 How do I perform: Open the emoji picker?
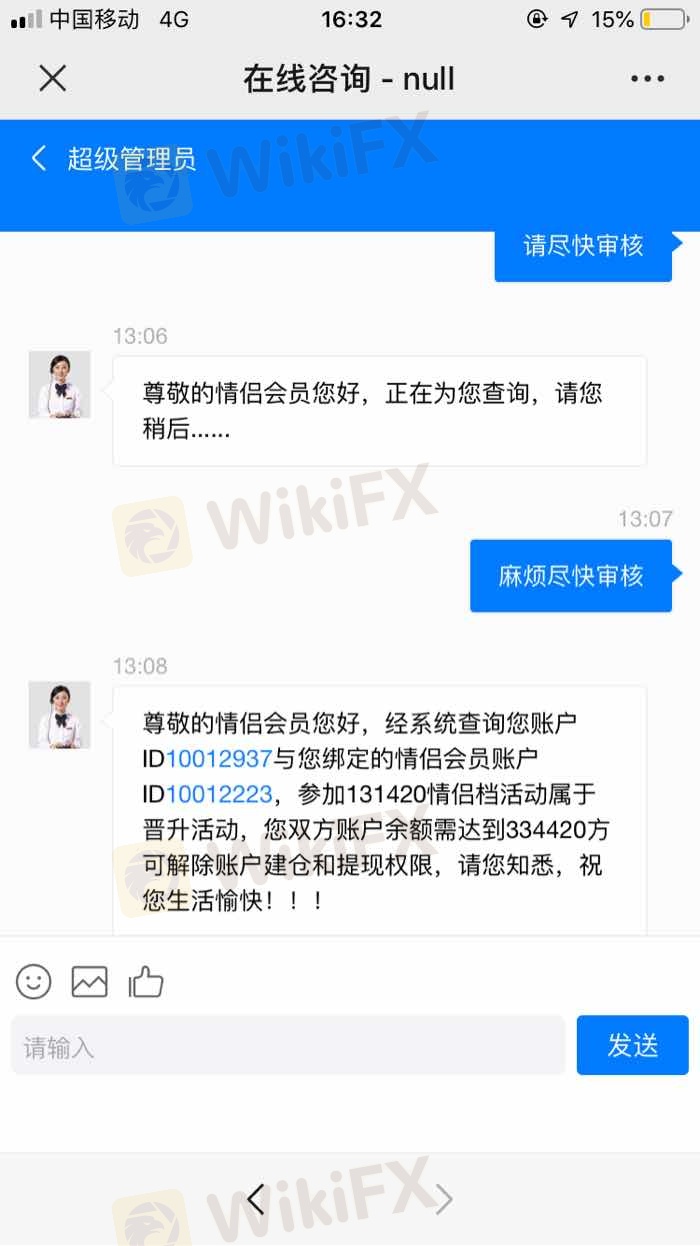[x=34, y=982]
